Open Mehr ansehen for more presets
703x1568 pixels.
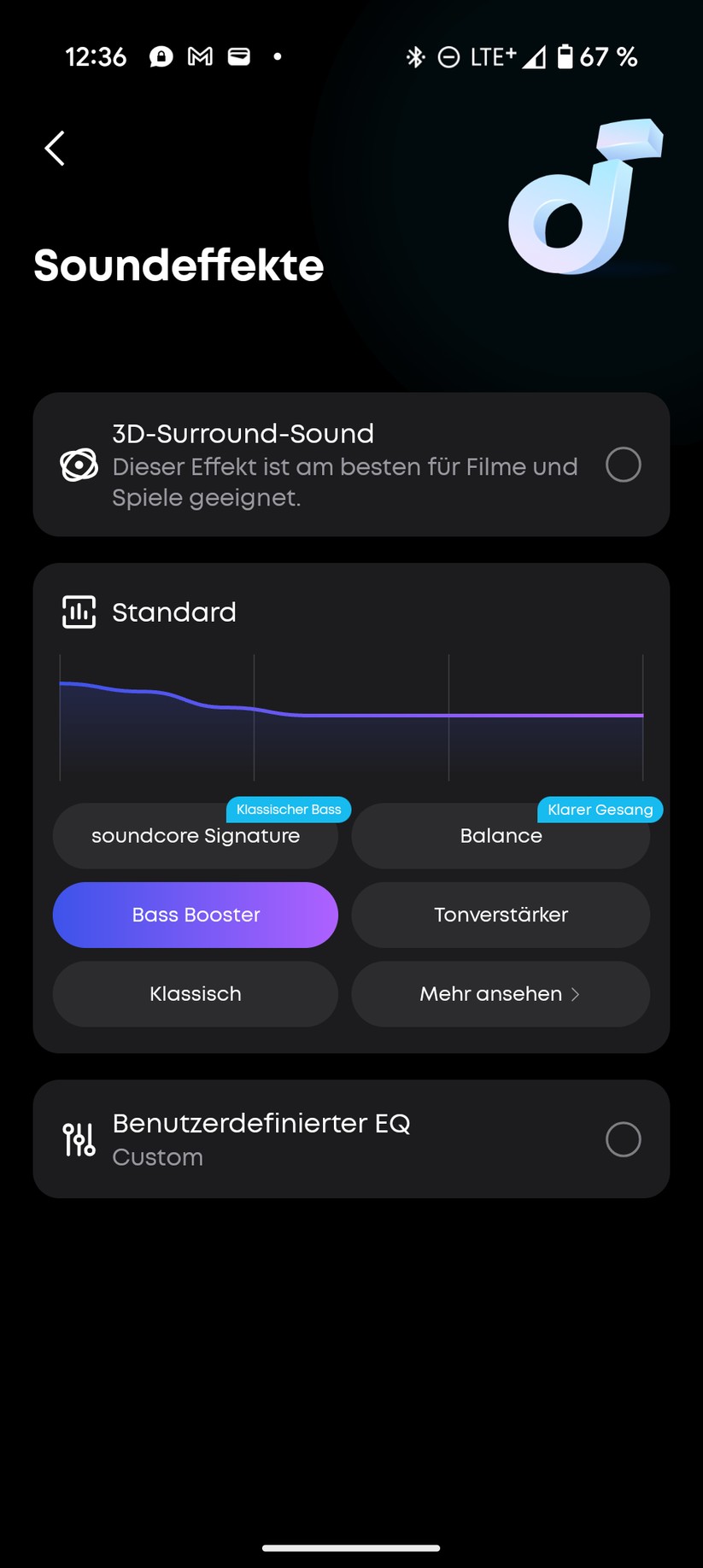501,994
